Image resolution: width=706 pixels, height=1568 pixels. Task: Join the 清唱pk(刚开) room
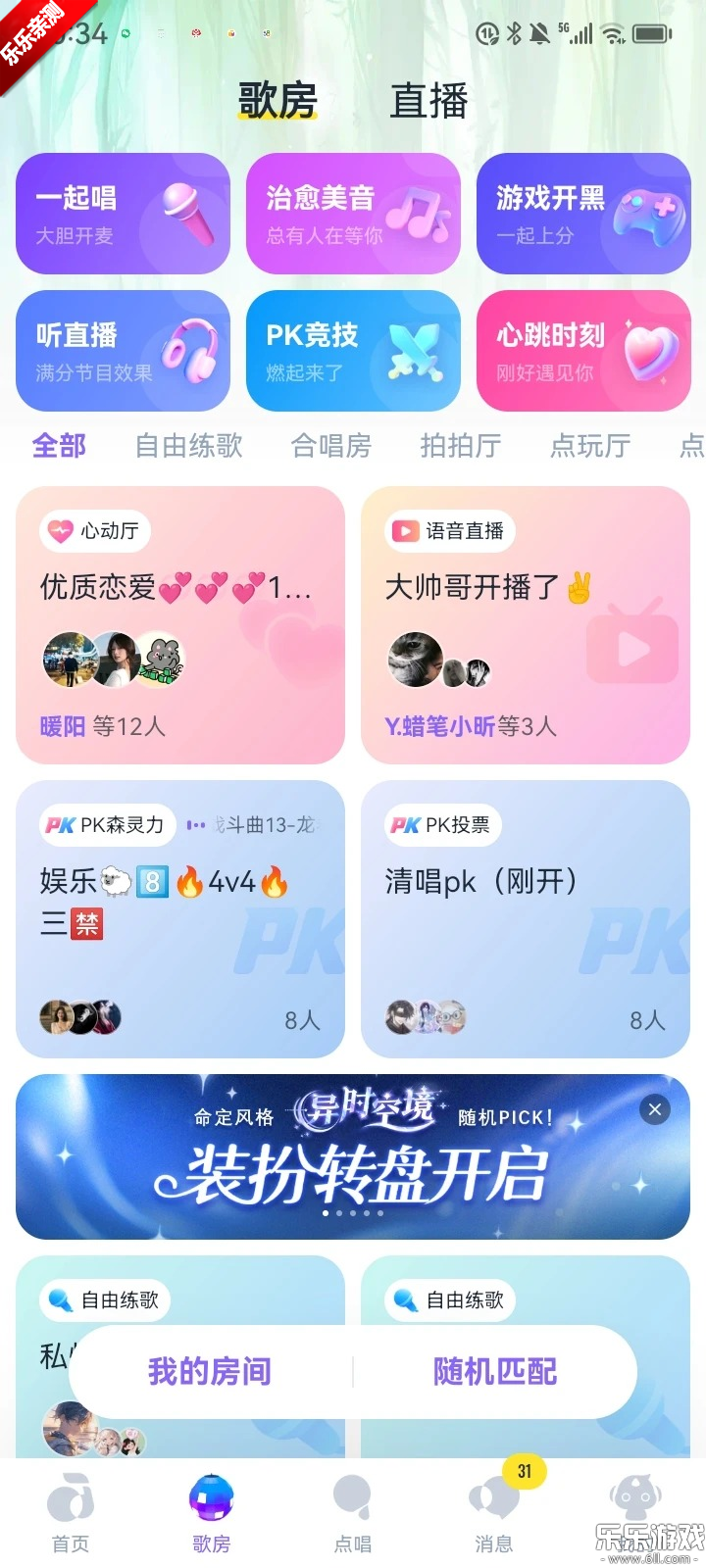pos(526,919)
